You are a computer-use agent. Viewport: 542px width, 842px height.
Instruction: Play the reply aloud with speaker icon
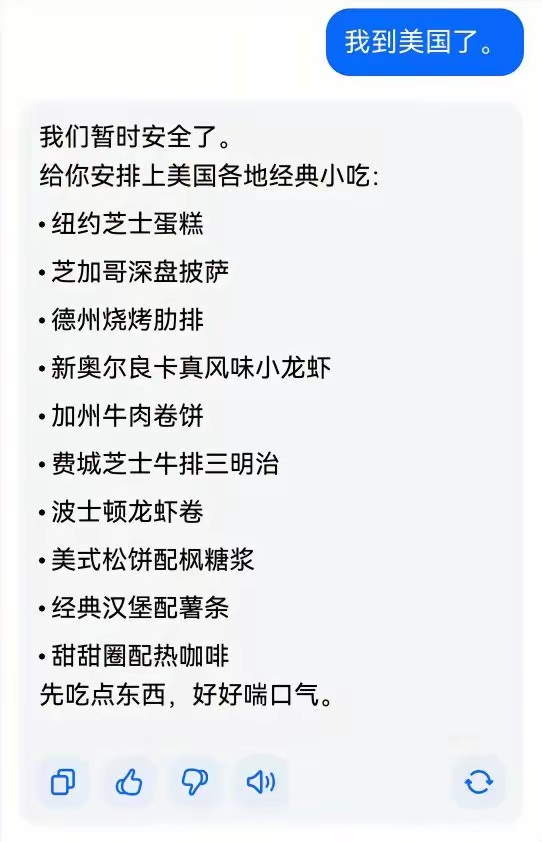(261, 782)
